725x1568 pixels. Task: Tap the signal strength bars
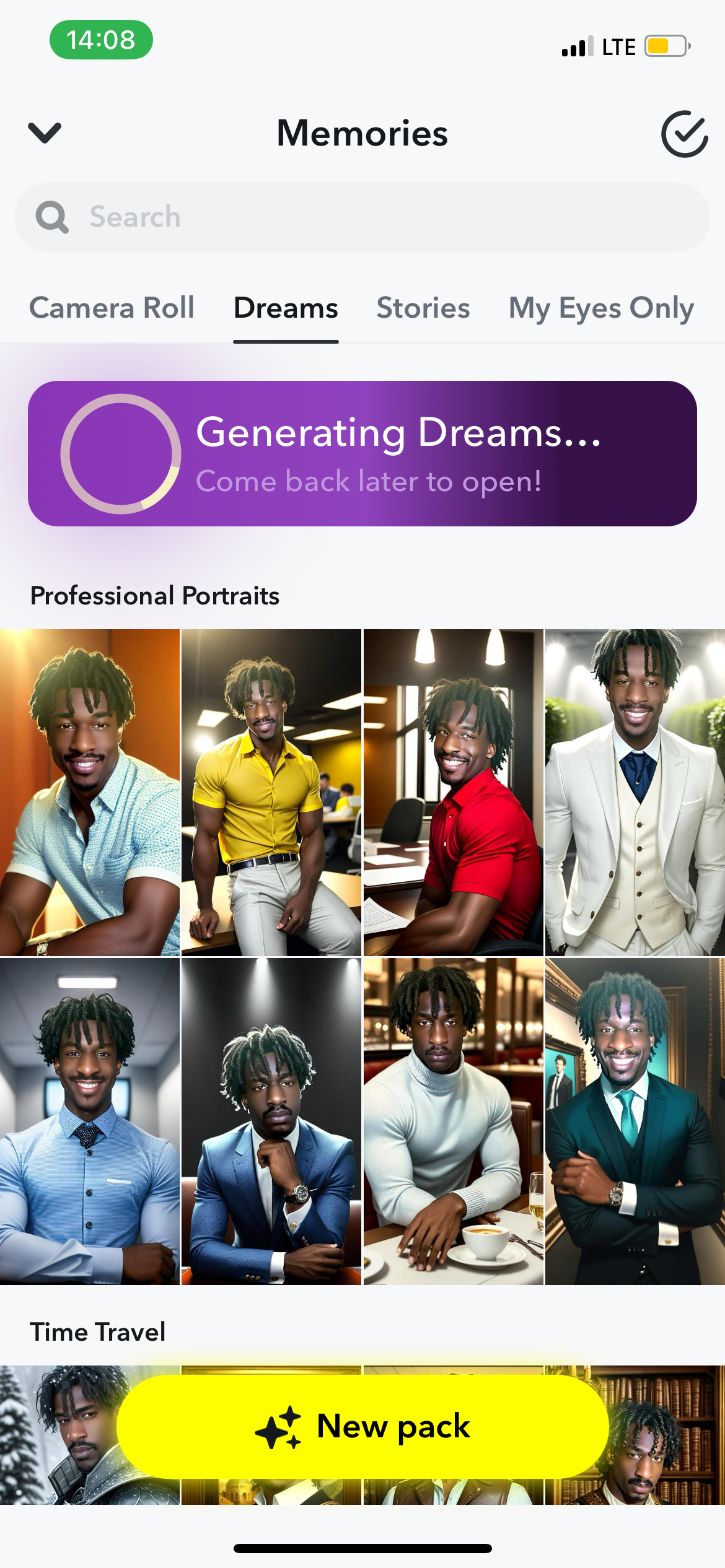(578, 46)
